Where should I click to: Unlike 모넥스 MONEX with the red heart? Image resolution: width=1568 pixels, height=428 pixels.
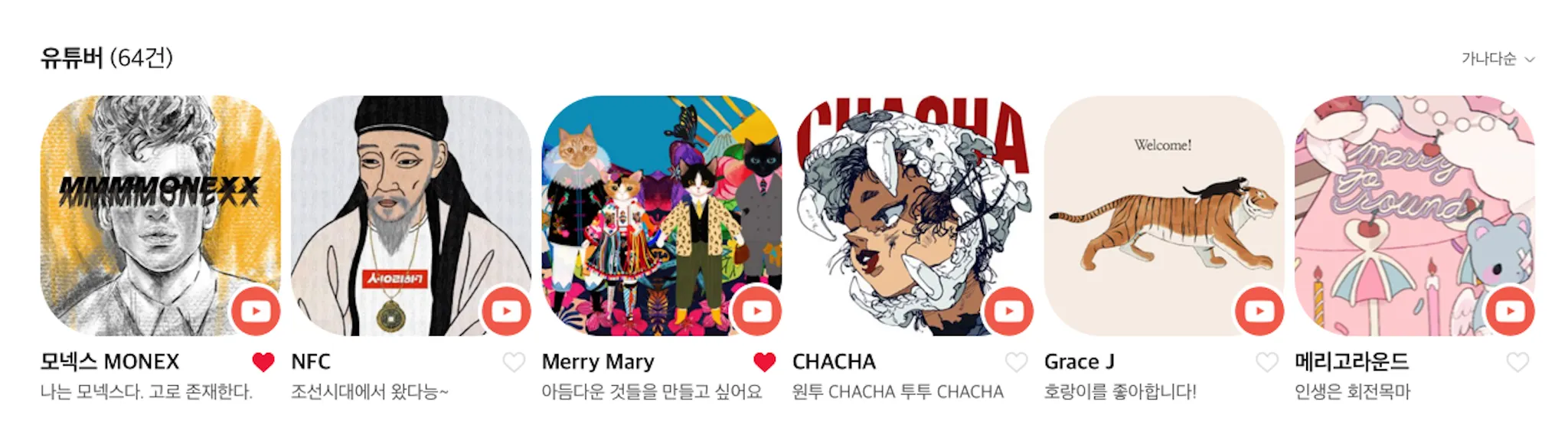pos(263,361)
